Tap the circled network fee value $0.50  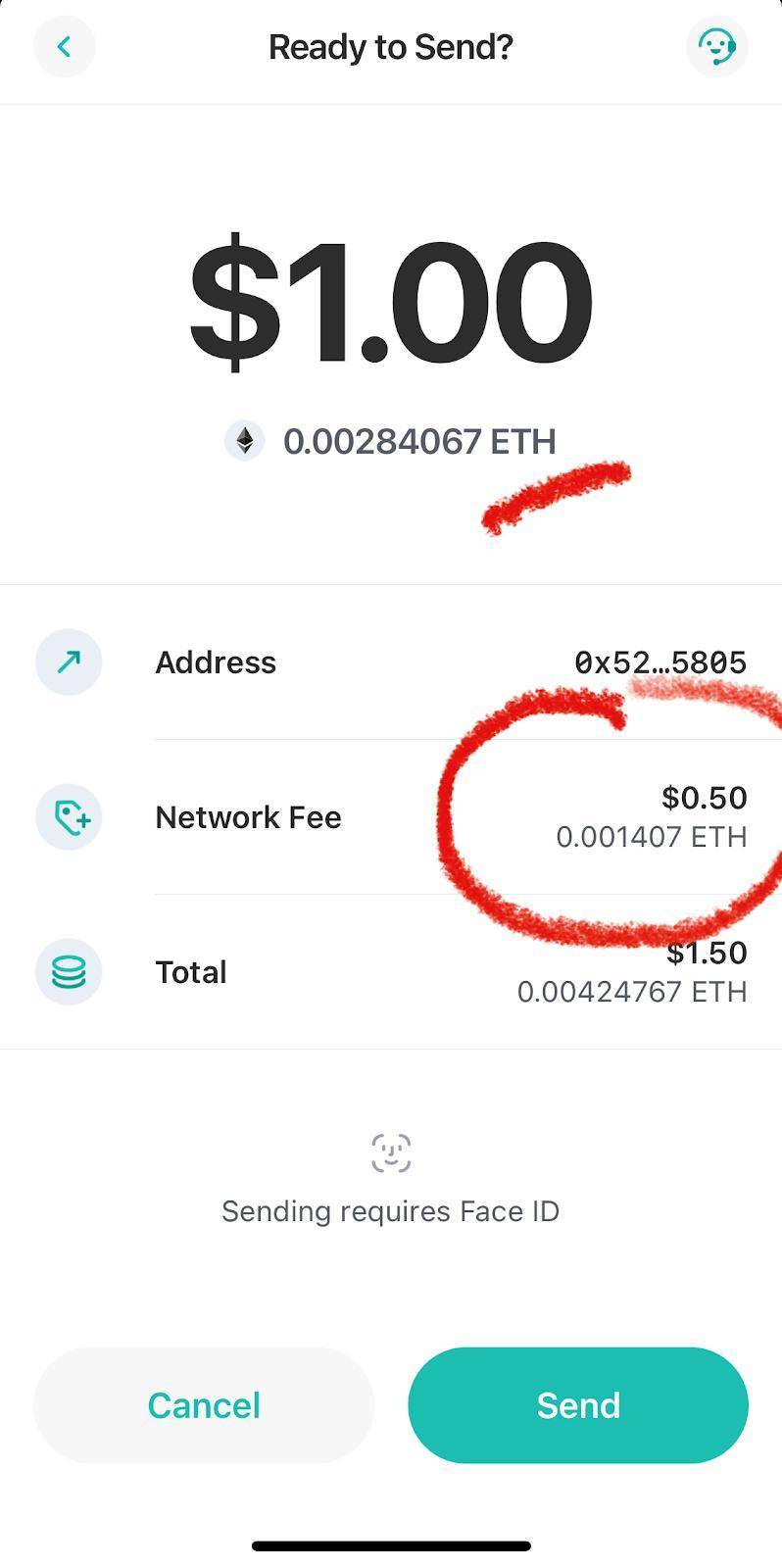pyautogui.click(x=705, y=797)
